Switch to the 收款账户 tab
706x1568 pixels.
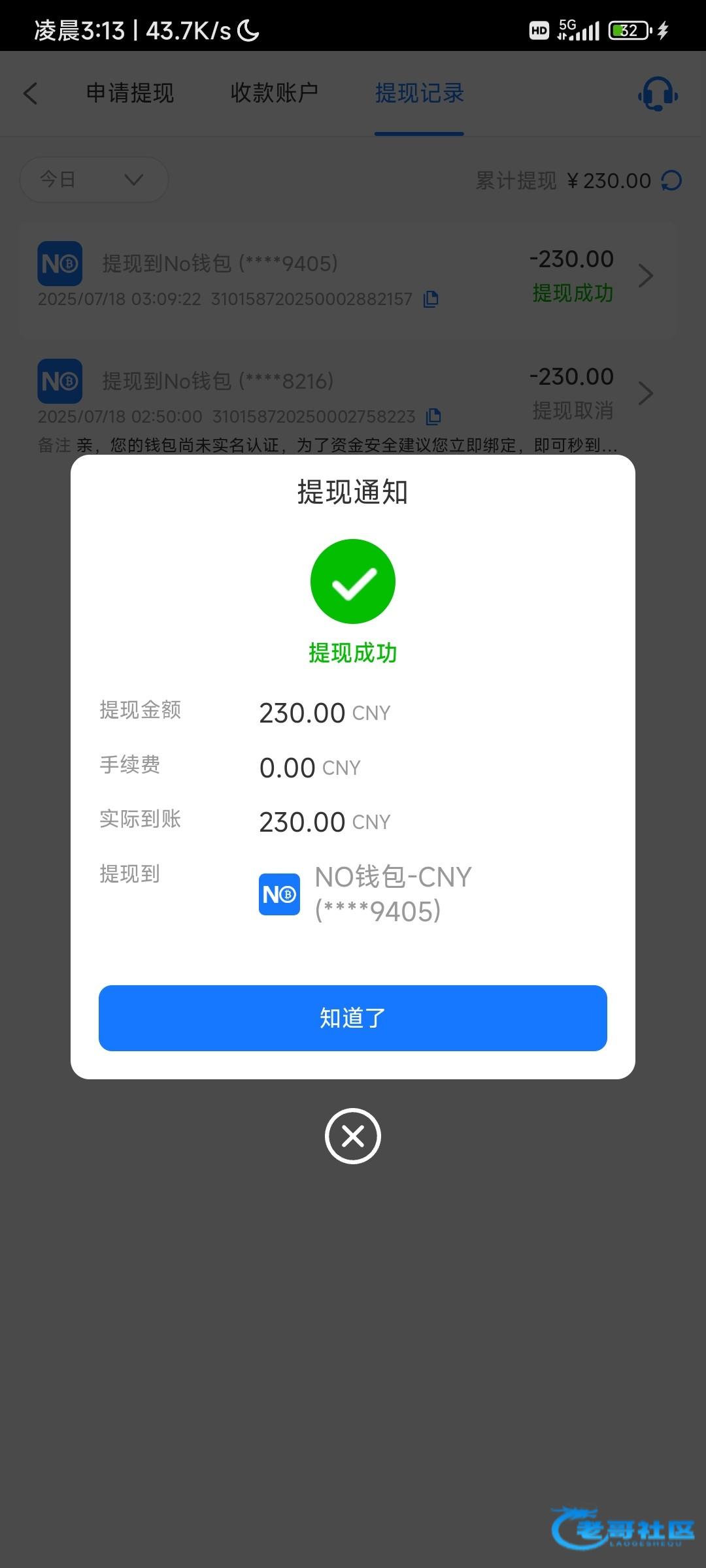(274, 93)
